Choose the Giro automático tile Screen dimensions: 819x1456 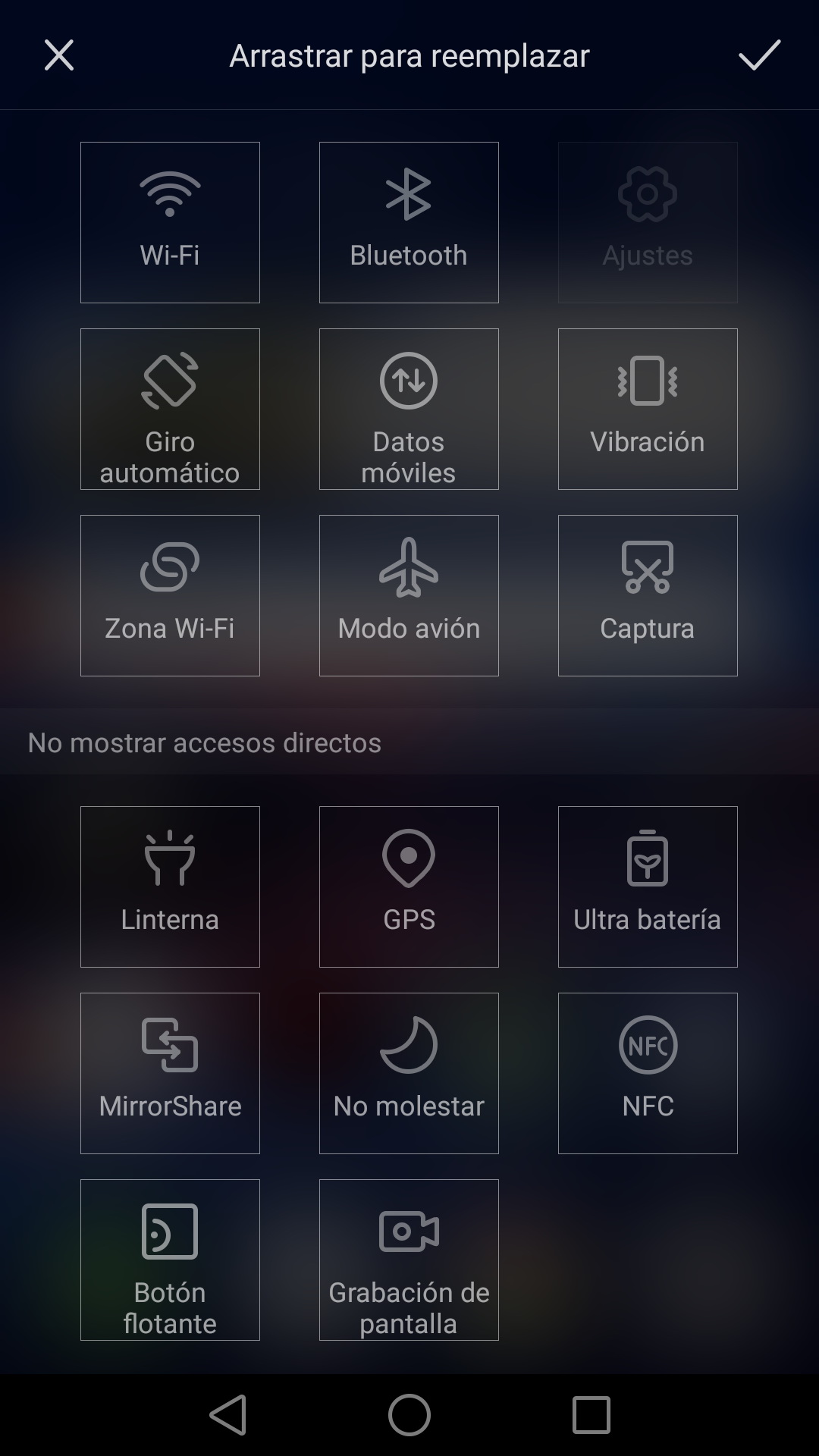coord(170,409)
